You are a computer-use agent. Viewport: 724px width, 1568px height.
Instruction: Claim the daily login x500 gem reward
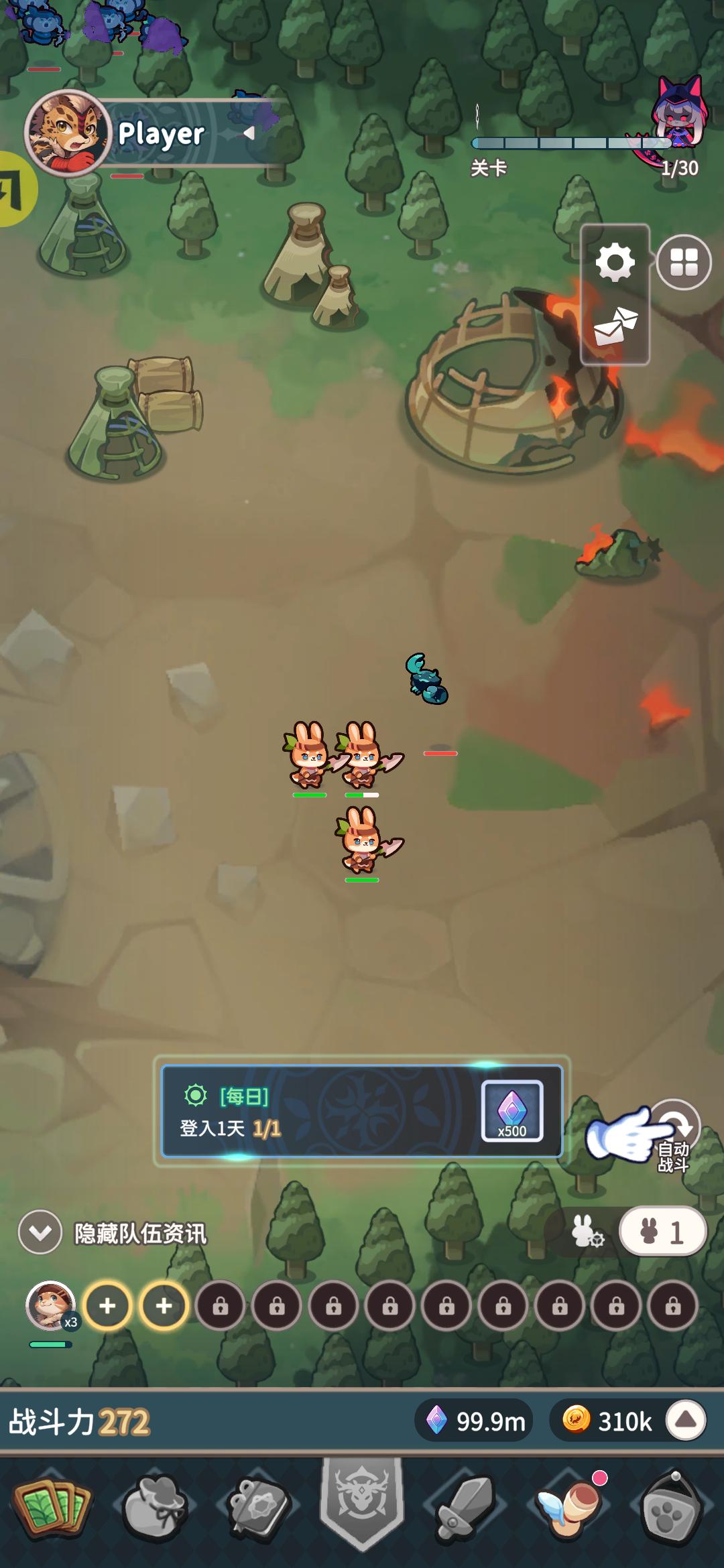(x=512, y=1111)
